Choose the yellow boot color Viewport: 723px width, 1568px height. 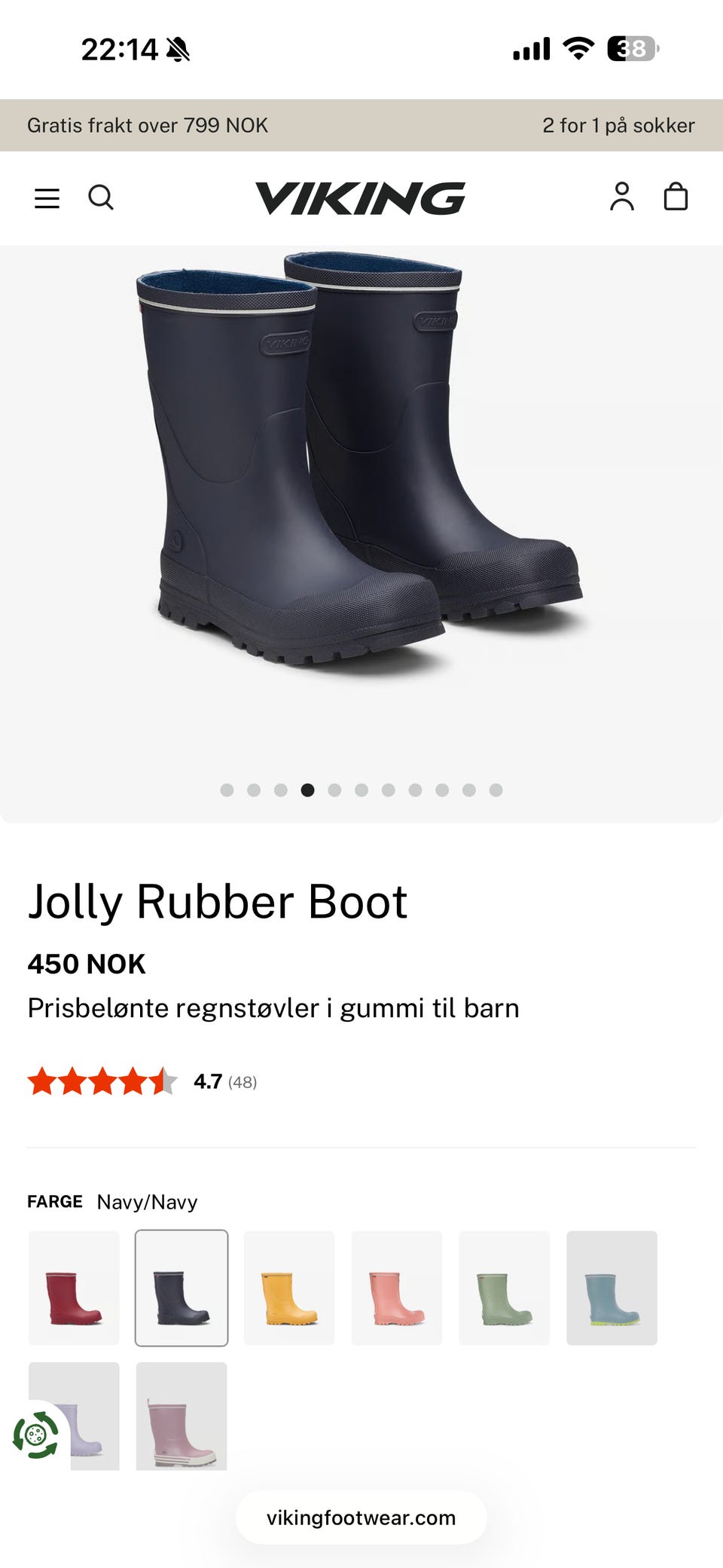289,1288
